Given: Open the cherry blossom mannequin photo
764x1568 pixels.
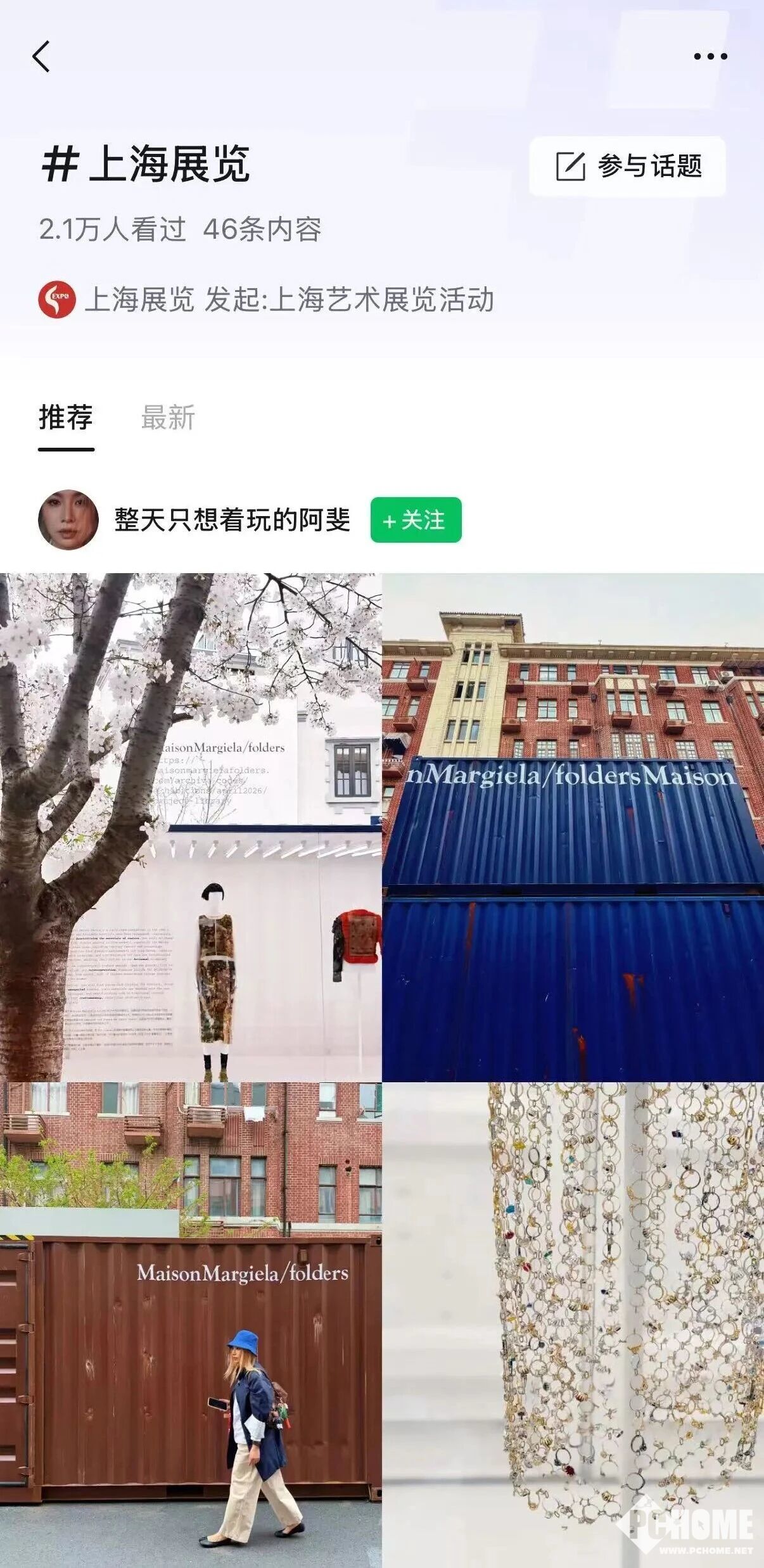Looking at the screenshot, I should [x=191, y=827].
